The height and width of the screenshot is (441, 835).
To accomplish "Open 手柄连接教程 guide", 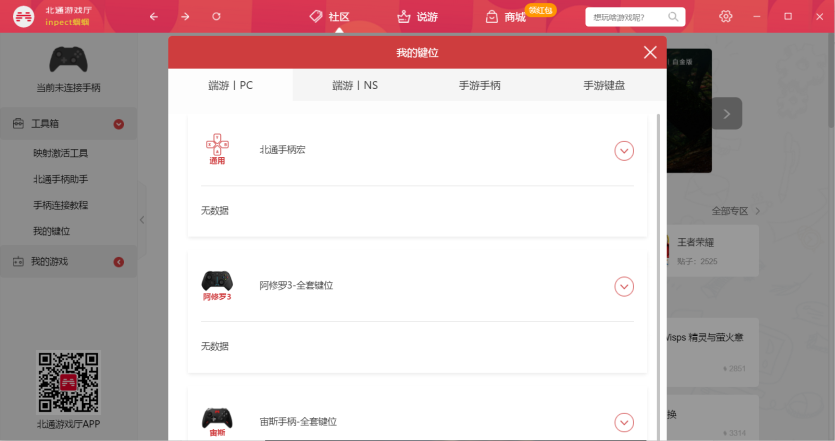I will (60, 205).
